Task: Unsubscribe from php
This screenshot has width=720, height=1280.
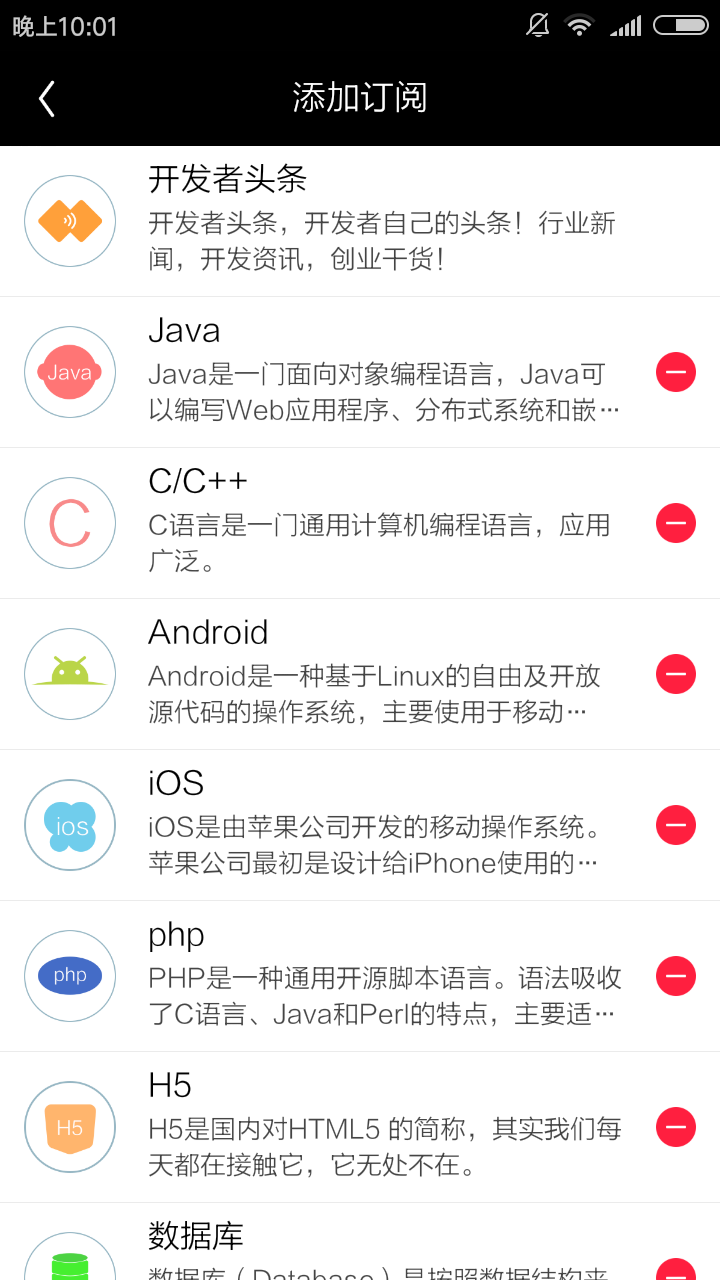Action: [x=676, y=976]
